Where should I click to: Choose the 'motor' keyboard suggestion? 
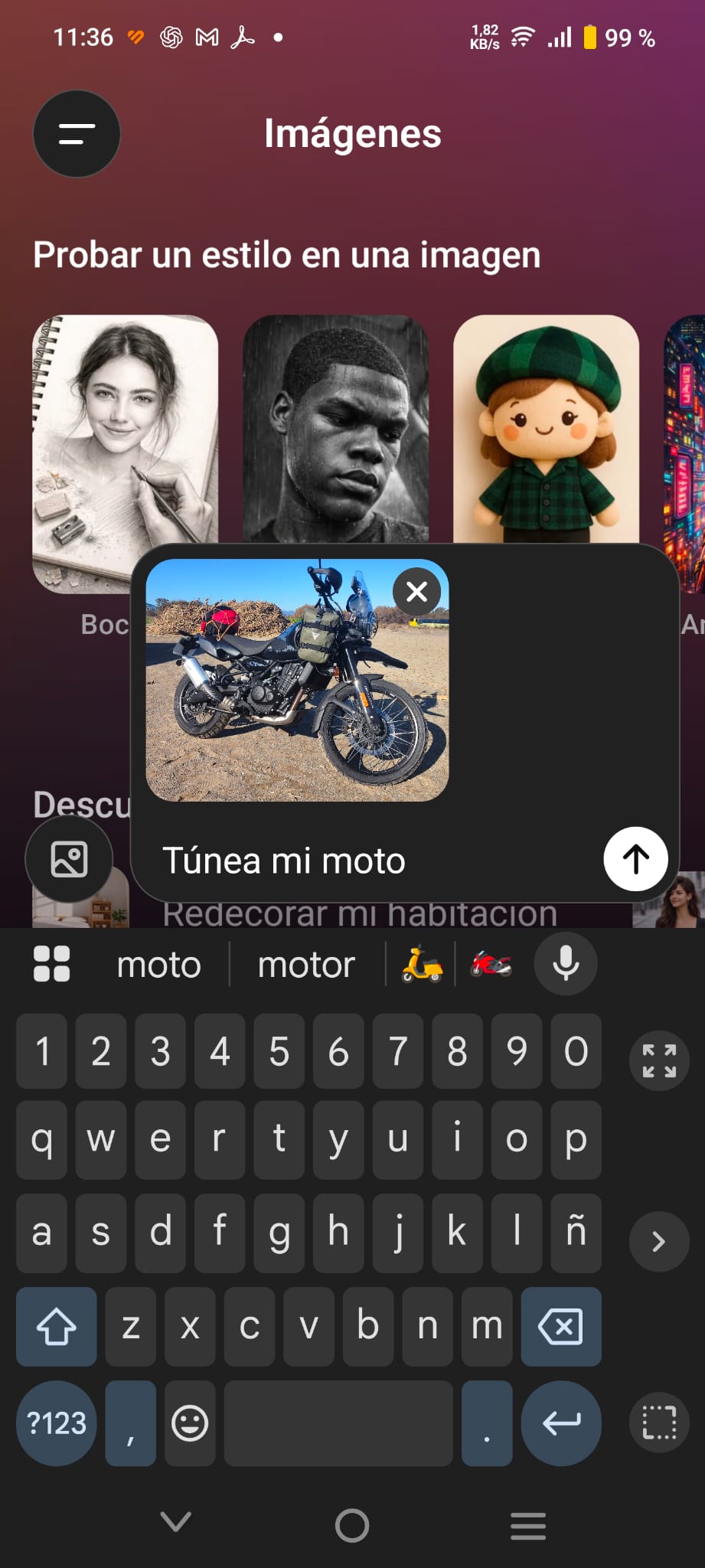tap(306, 965)
